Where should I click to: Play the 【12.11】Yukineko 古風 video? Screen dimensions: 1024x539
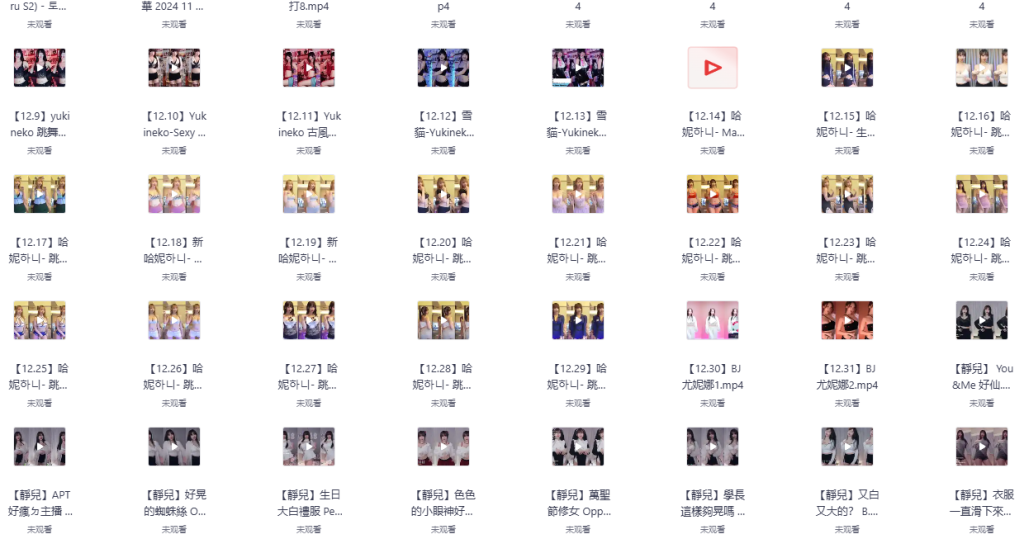[x=309, y=68]
